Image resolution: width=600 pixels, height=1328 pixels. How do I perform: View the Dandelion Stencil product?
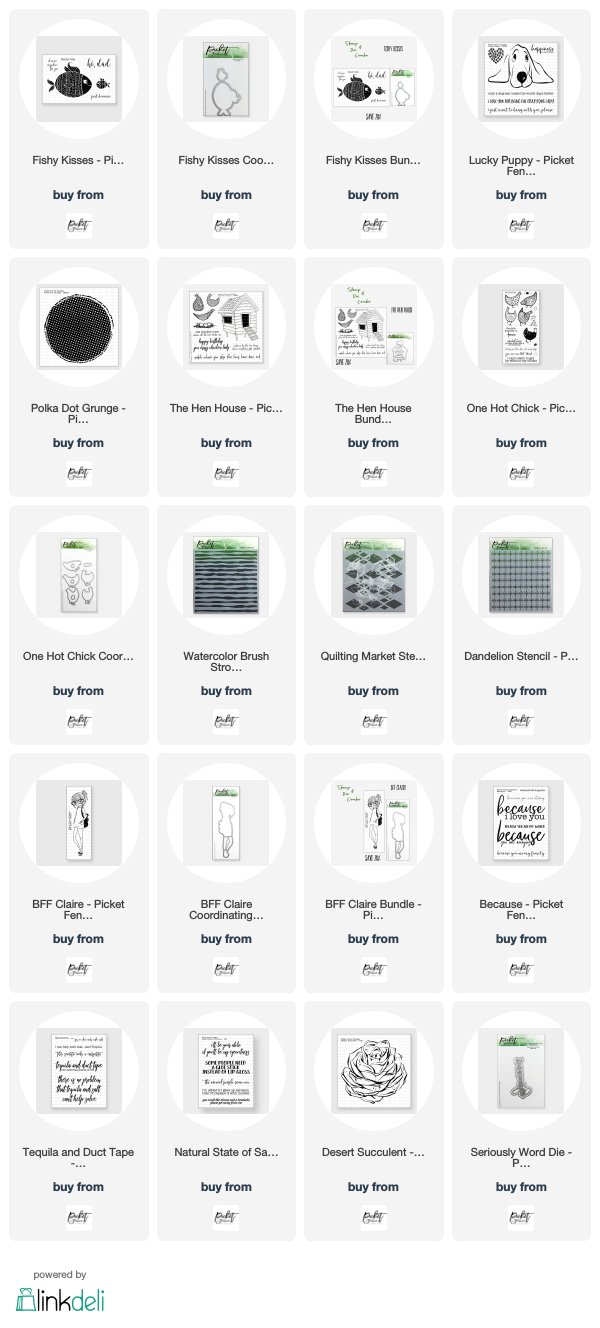[x=521, y=625]
